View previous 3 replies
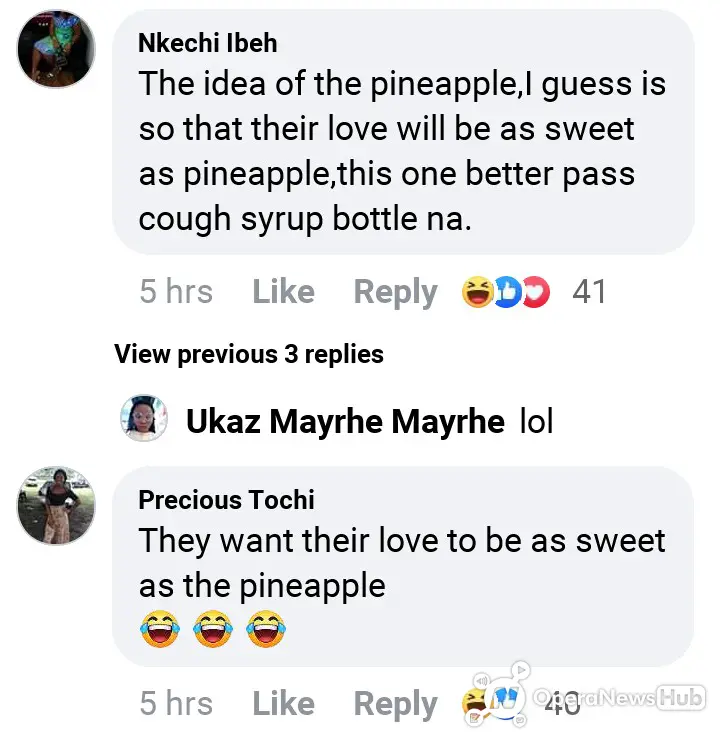This screenshot has height=739, width=720. [x=249, y=354]
